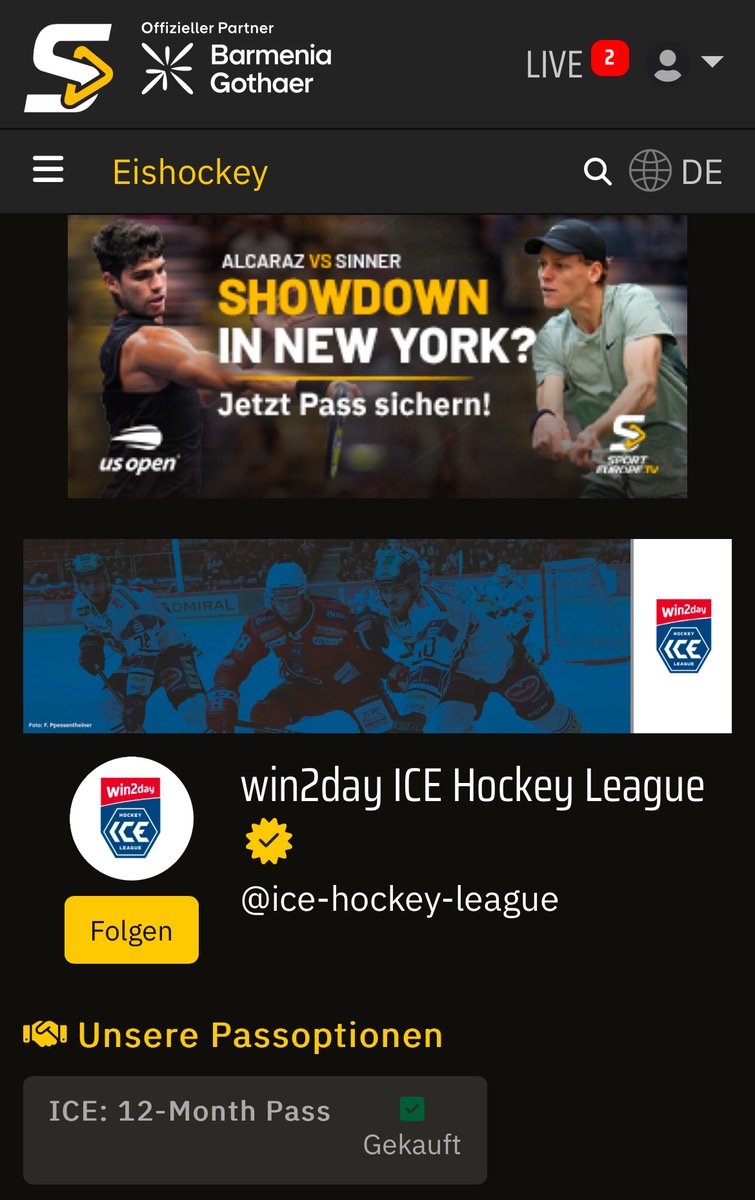Expand the user account dropdown

tap(686, 64)
